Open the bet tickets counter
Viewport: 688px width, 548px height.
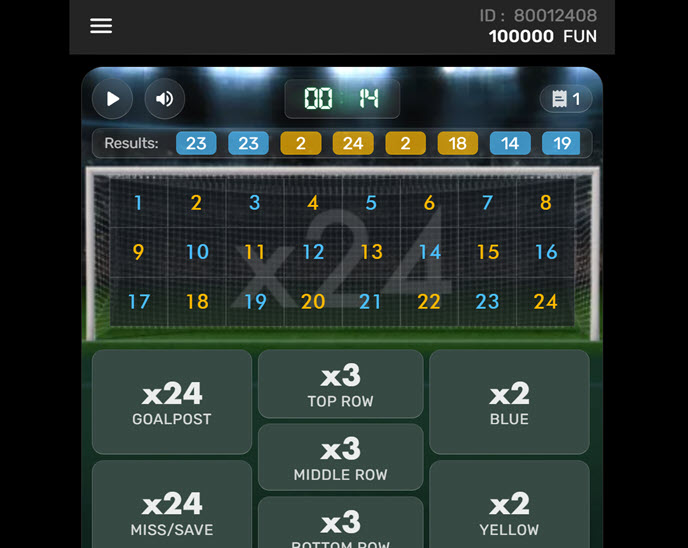(566, 99)
